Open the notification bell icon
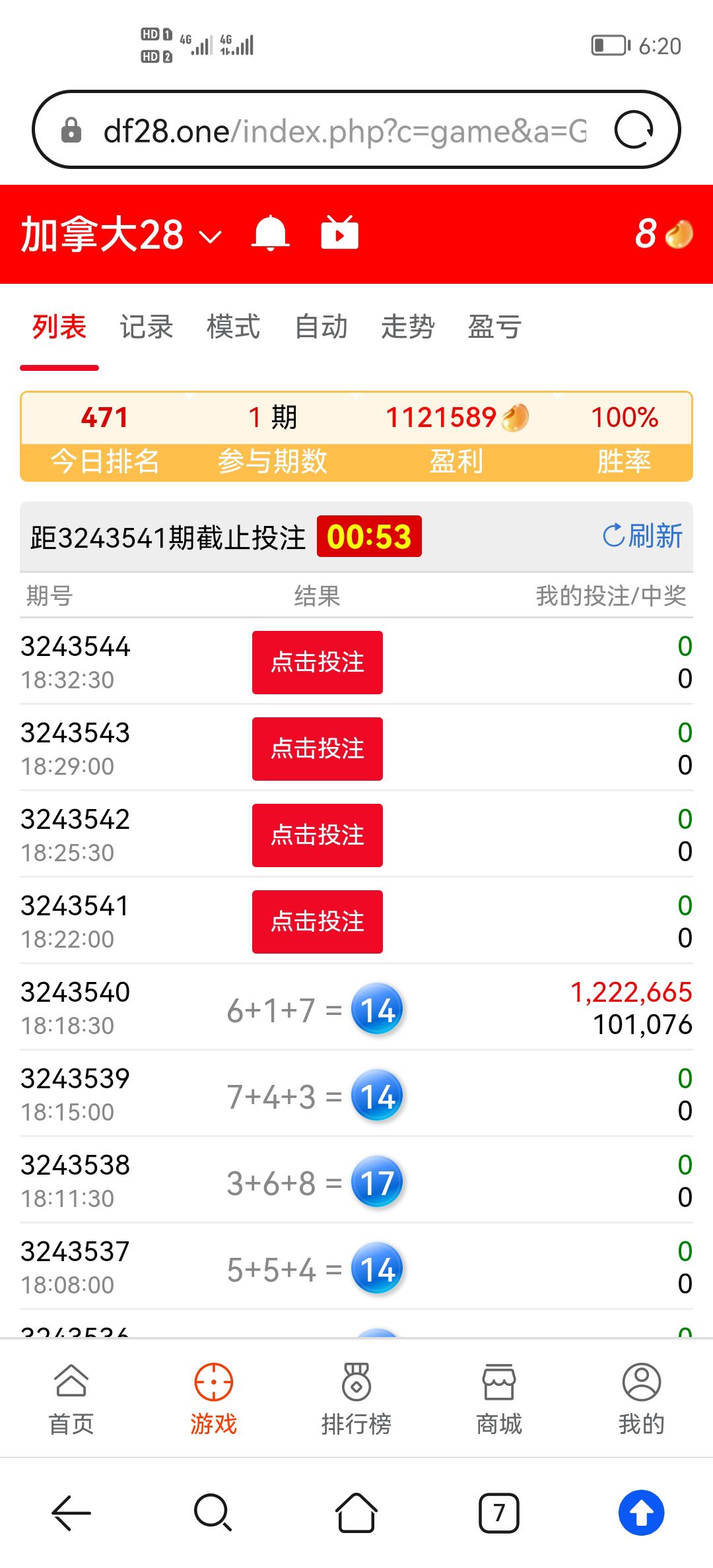Screen dimensions: 713x1568 269,234
